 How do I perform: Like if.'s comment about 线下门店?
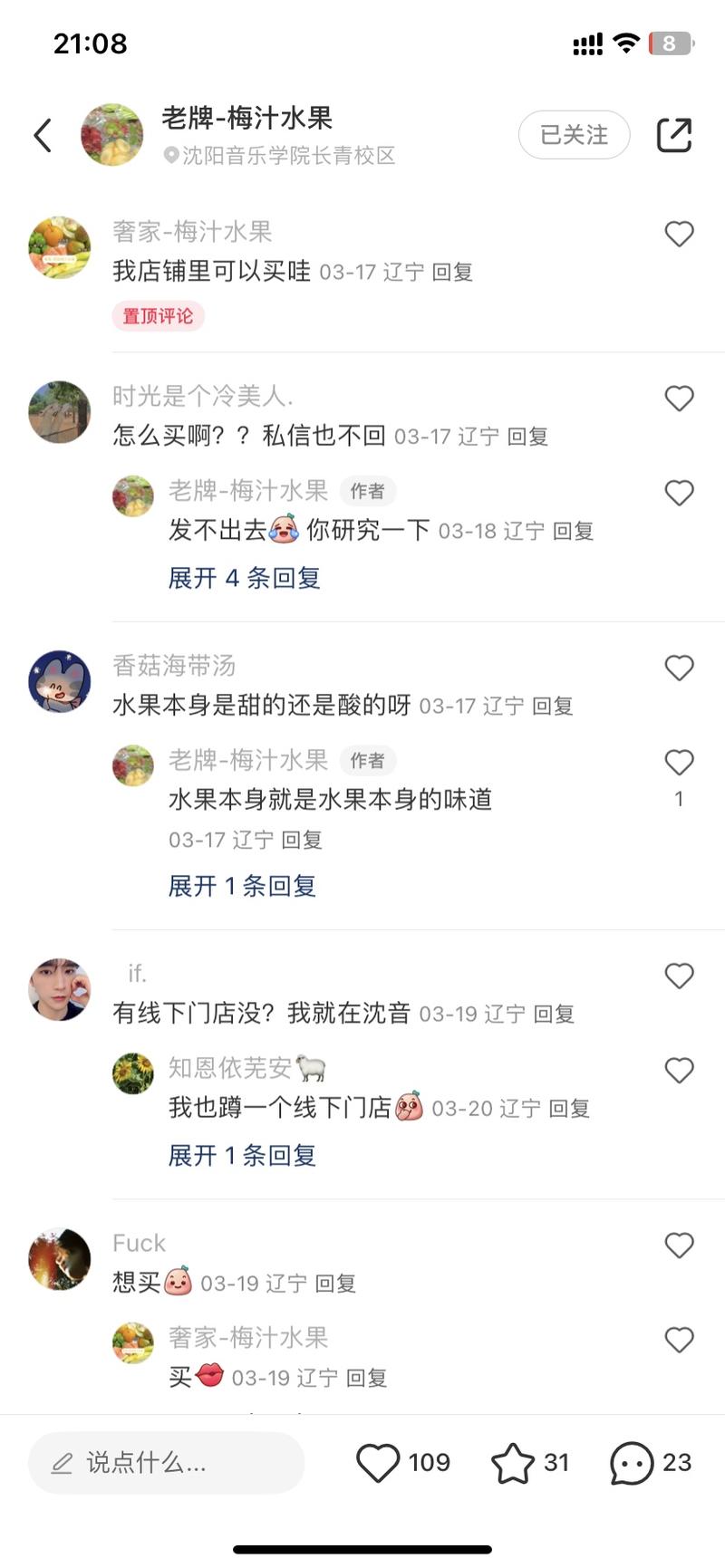pyautogui.click(x=679, y=976)
